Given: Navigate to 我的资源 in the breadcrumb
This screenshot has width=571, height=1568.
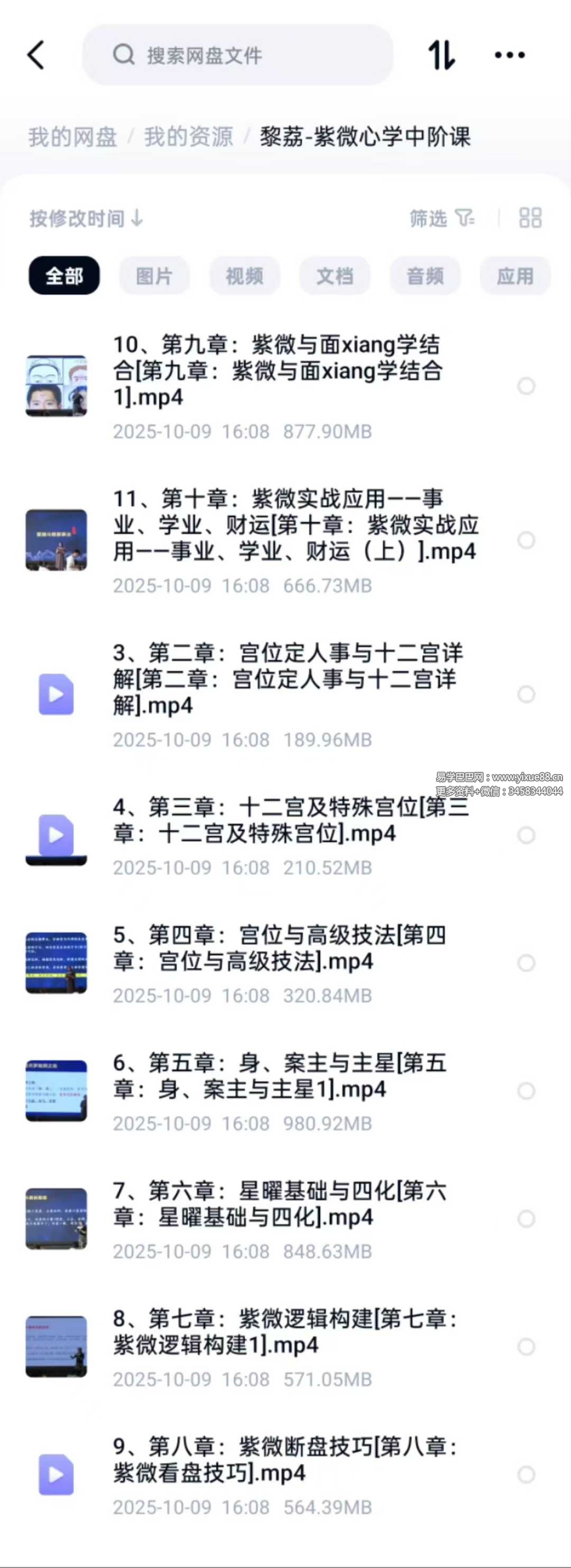Looking at the screenshot, I should 189,137.
